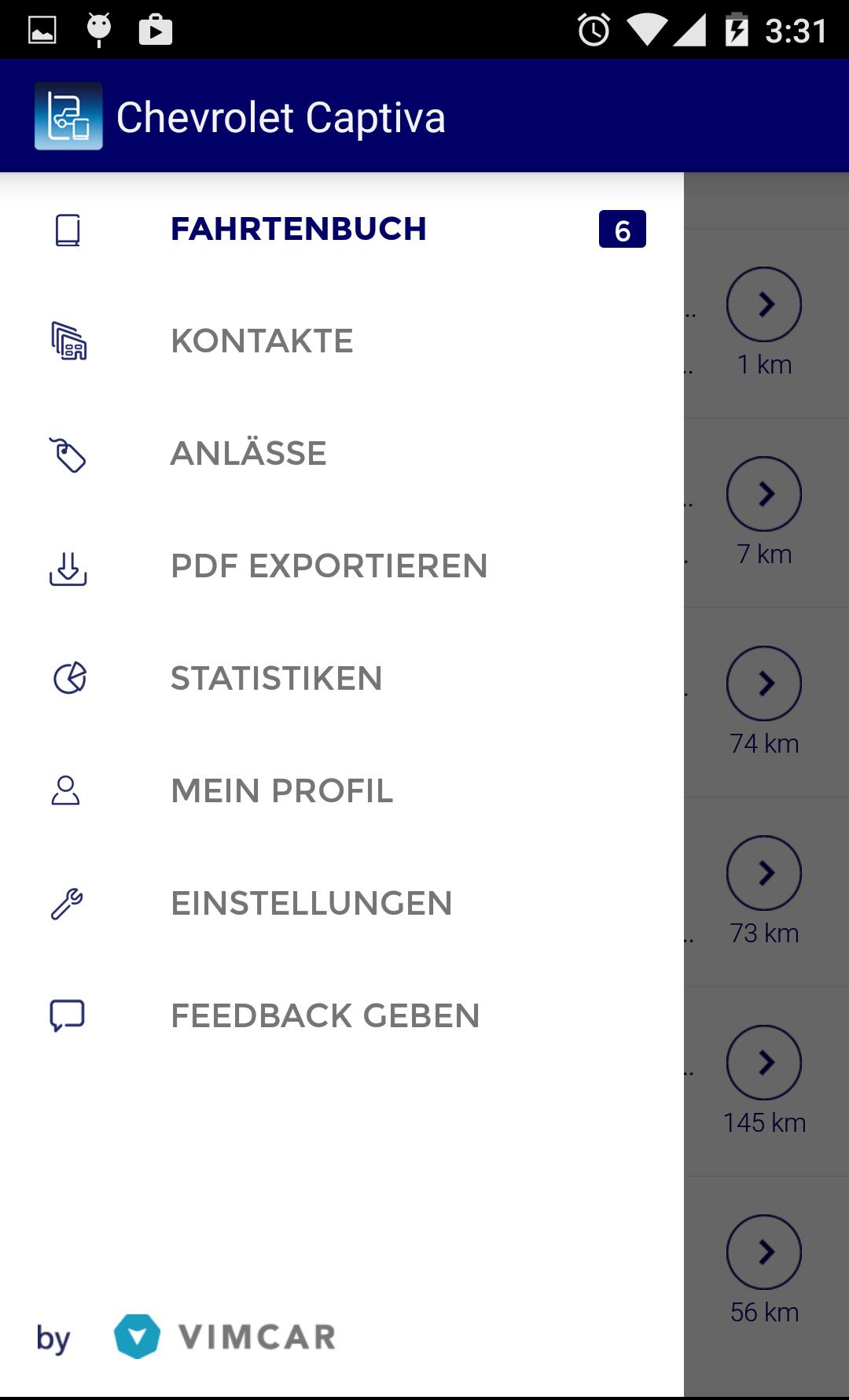Click the Kontakte contacts icon
849x1400 pixels.
(x=68, y=342)
